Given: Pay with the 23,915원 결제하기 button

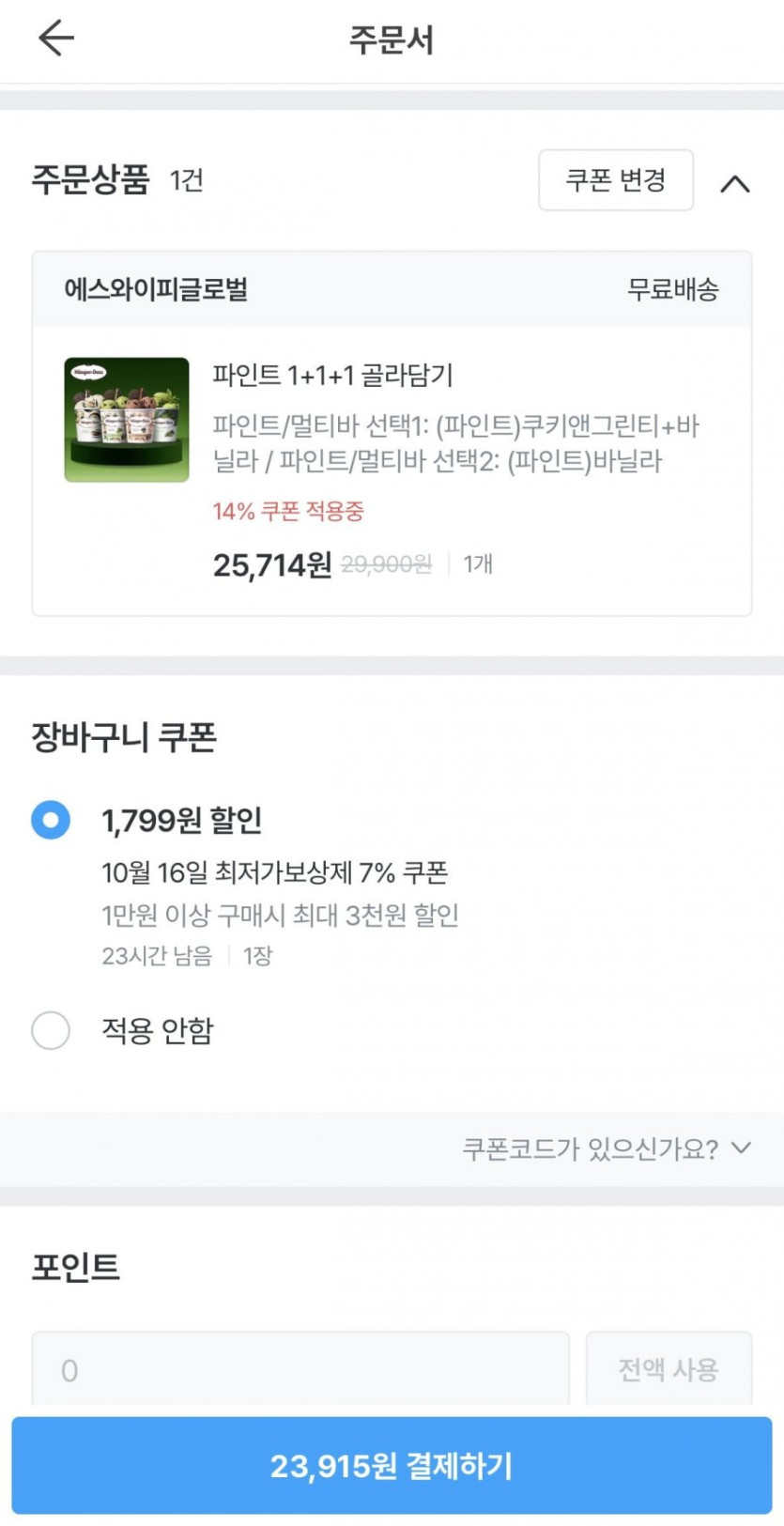Looking at the screenshot, I should pyautogui.click(x=392, y=1465).
